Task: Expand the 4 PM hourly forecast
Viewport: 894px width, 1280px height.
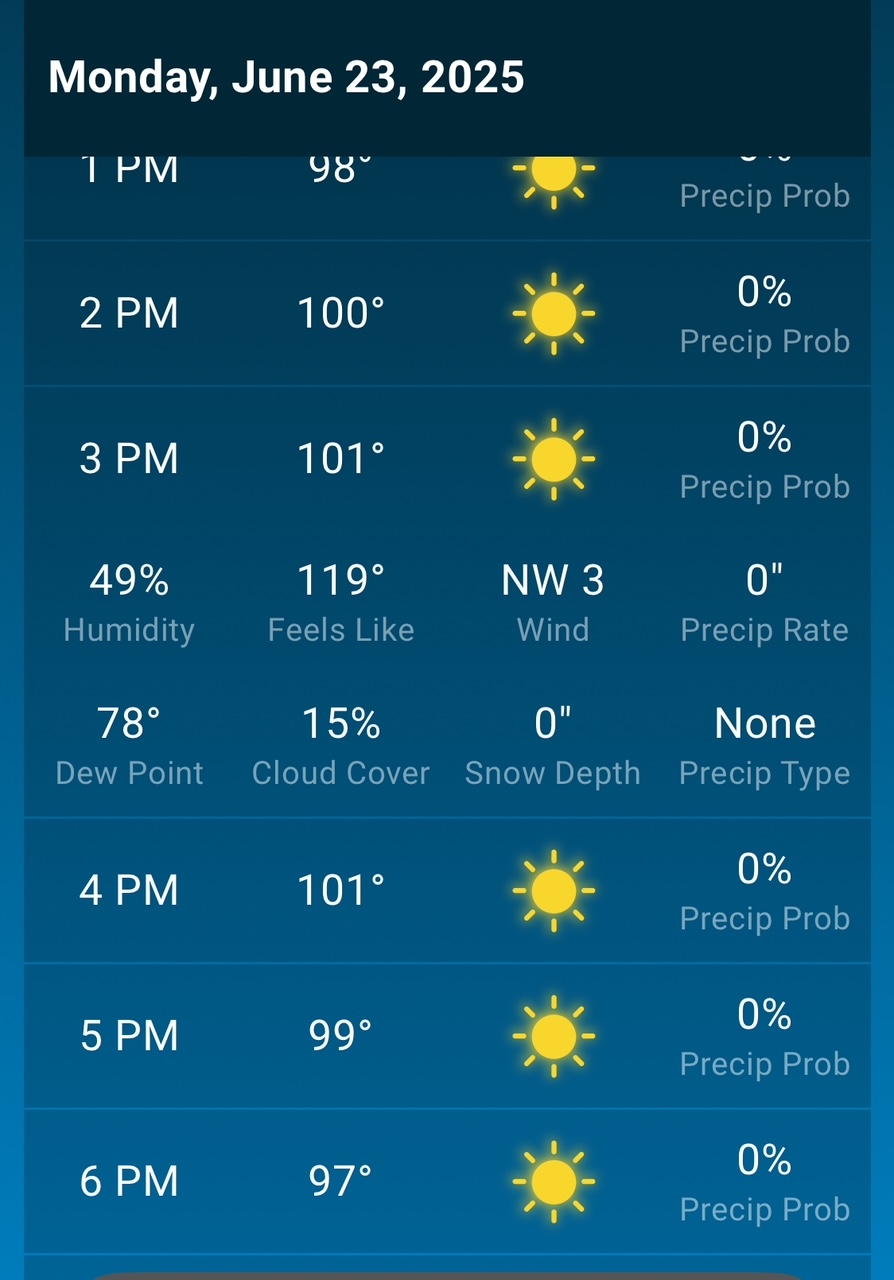Action: (x=446, y=890)
